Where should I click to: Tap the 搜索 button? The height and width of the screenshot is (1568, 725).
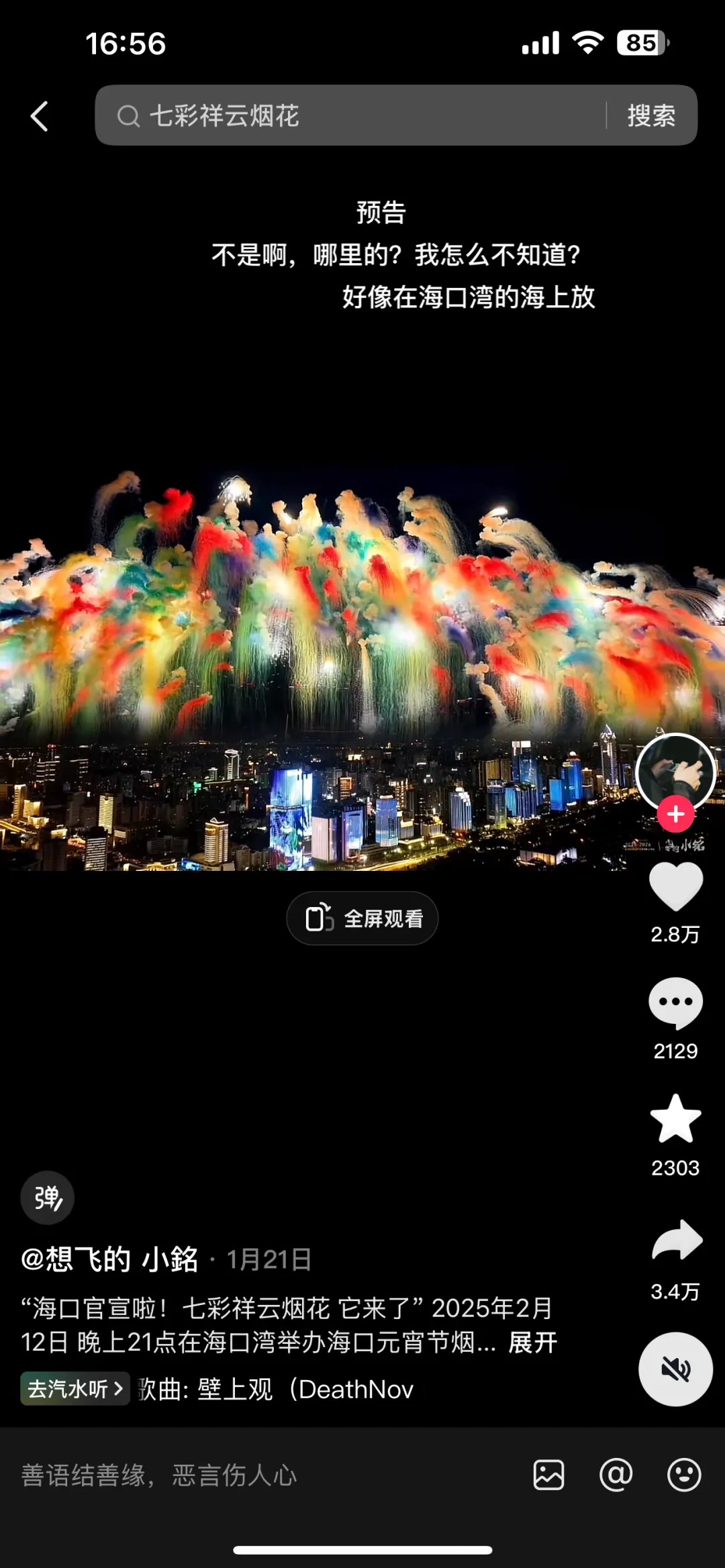point(651,115)
